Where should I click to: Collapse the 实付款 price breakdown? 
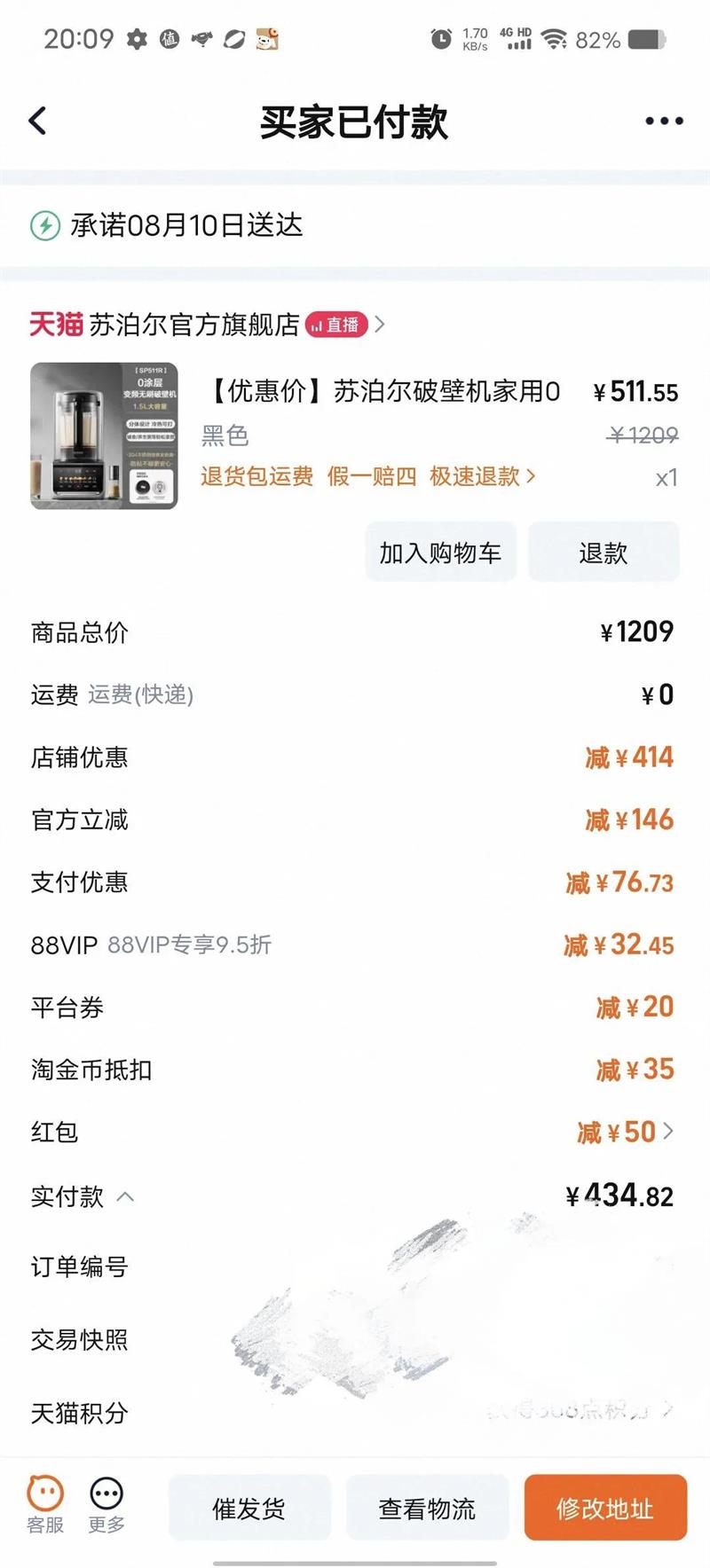point(125,1196)
